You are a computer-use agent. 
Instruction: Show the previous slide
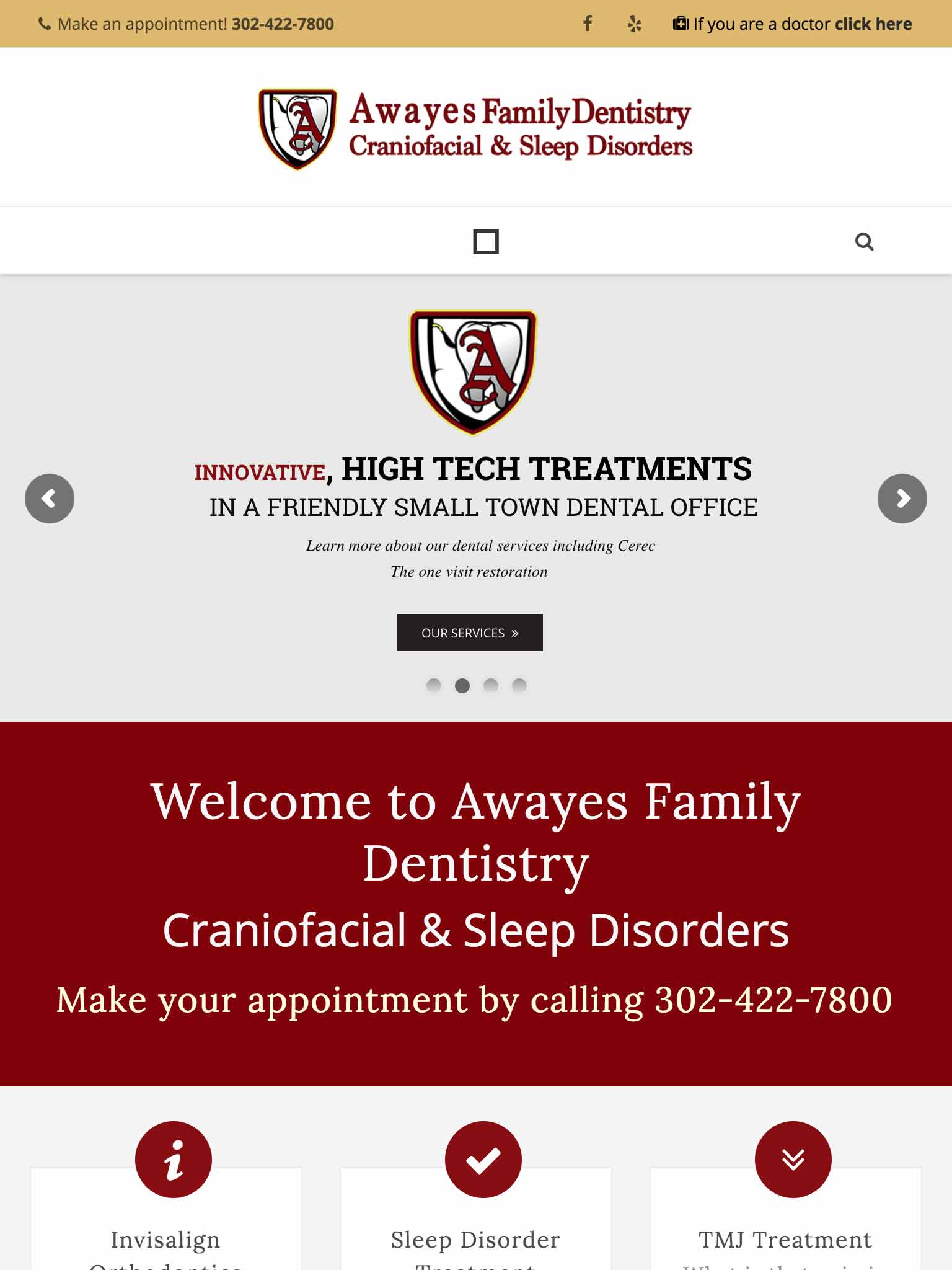click(50, 499)
